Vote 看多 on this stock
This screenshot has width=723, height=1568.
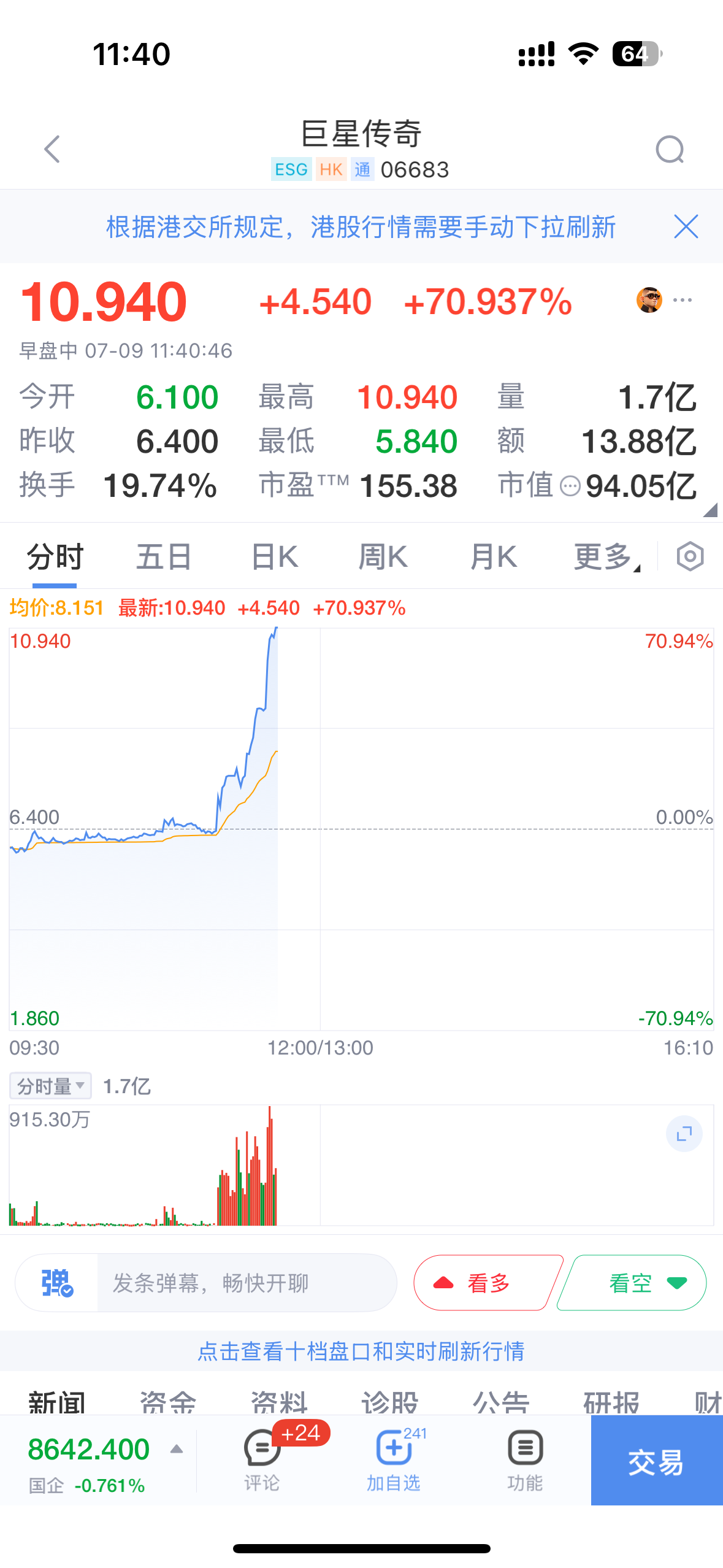pyautogui.click(x=488, y=1283)
